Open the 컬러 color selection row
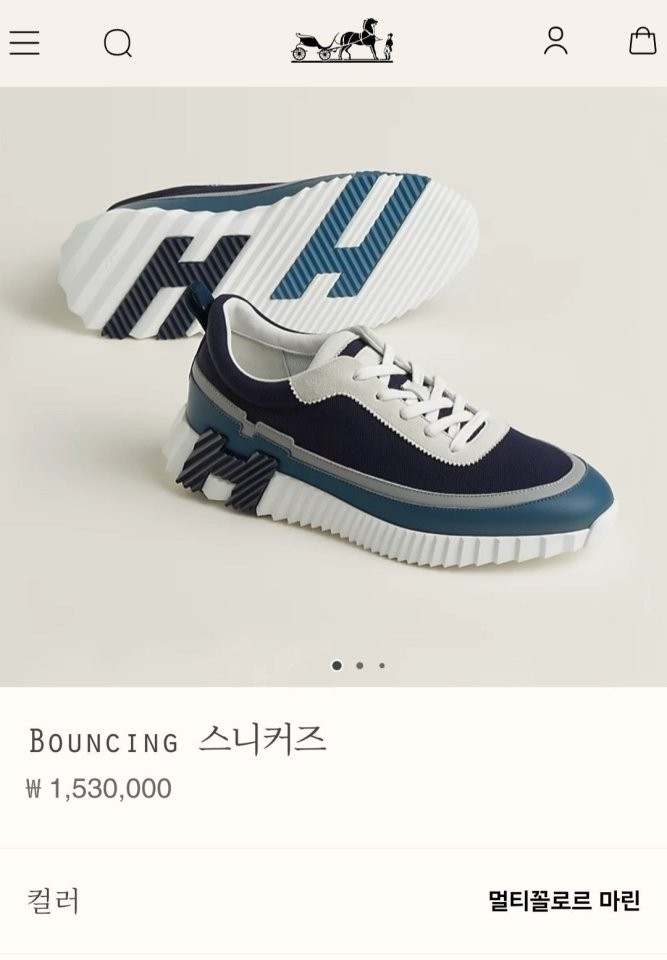 [x=333, y=900]
